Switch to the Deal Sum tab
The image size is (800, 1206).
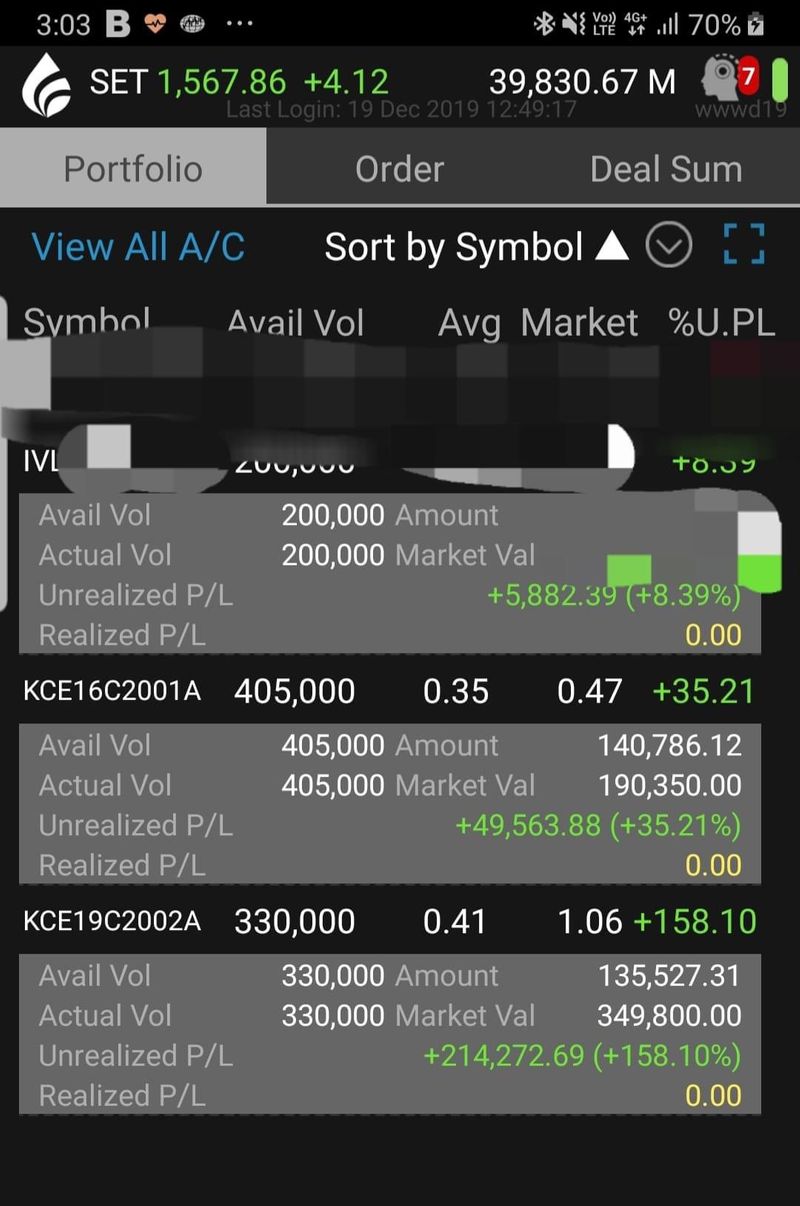point(666,169)
